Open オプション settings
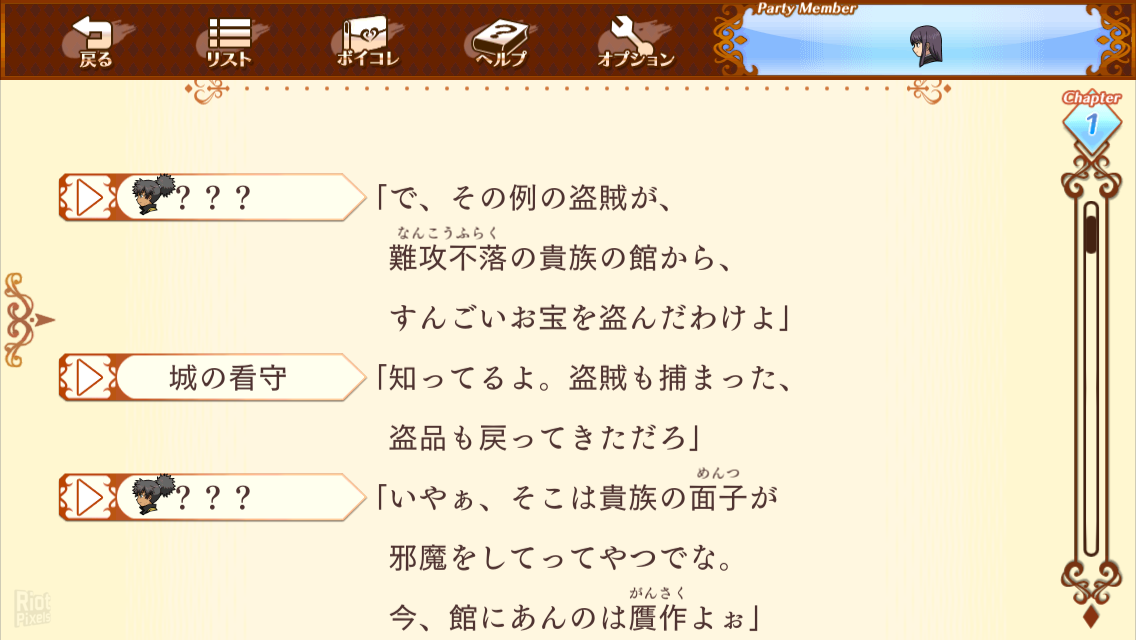 pos(636,42)
